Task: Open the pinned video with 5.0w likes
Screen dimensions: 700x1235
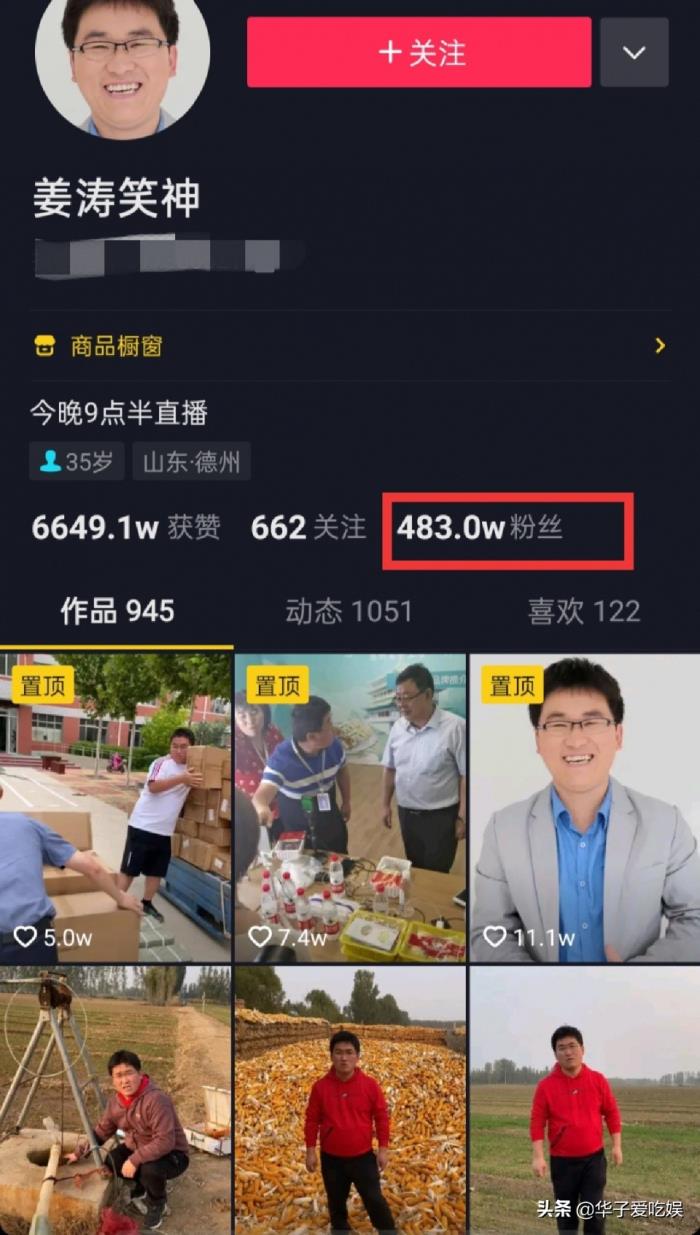Action: (x=115, y=808)
